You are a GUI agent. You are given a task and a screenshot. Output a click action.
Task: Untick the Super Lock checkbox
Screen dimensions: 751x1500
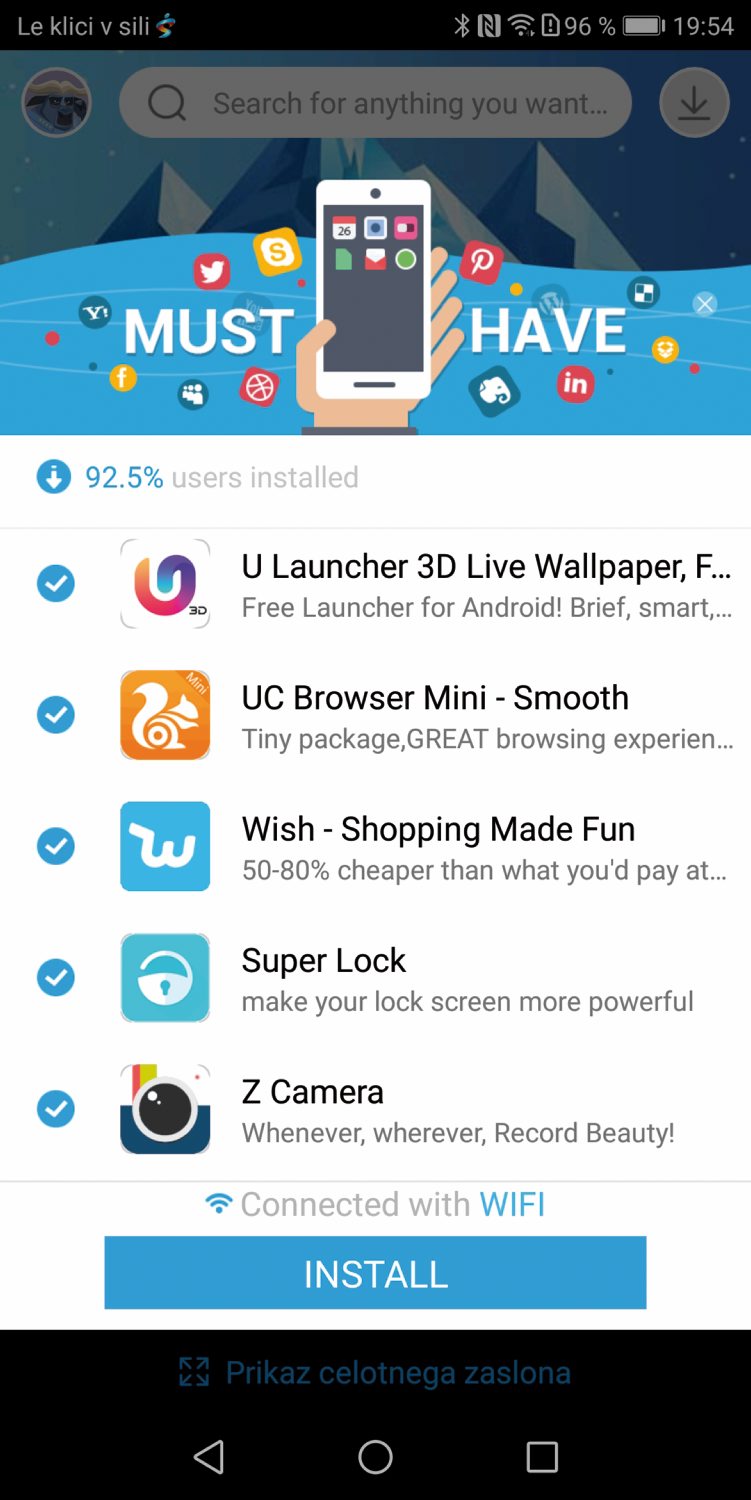point(56,977)
